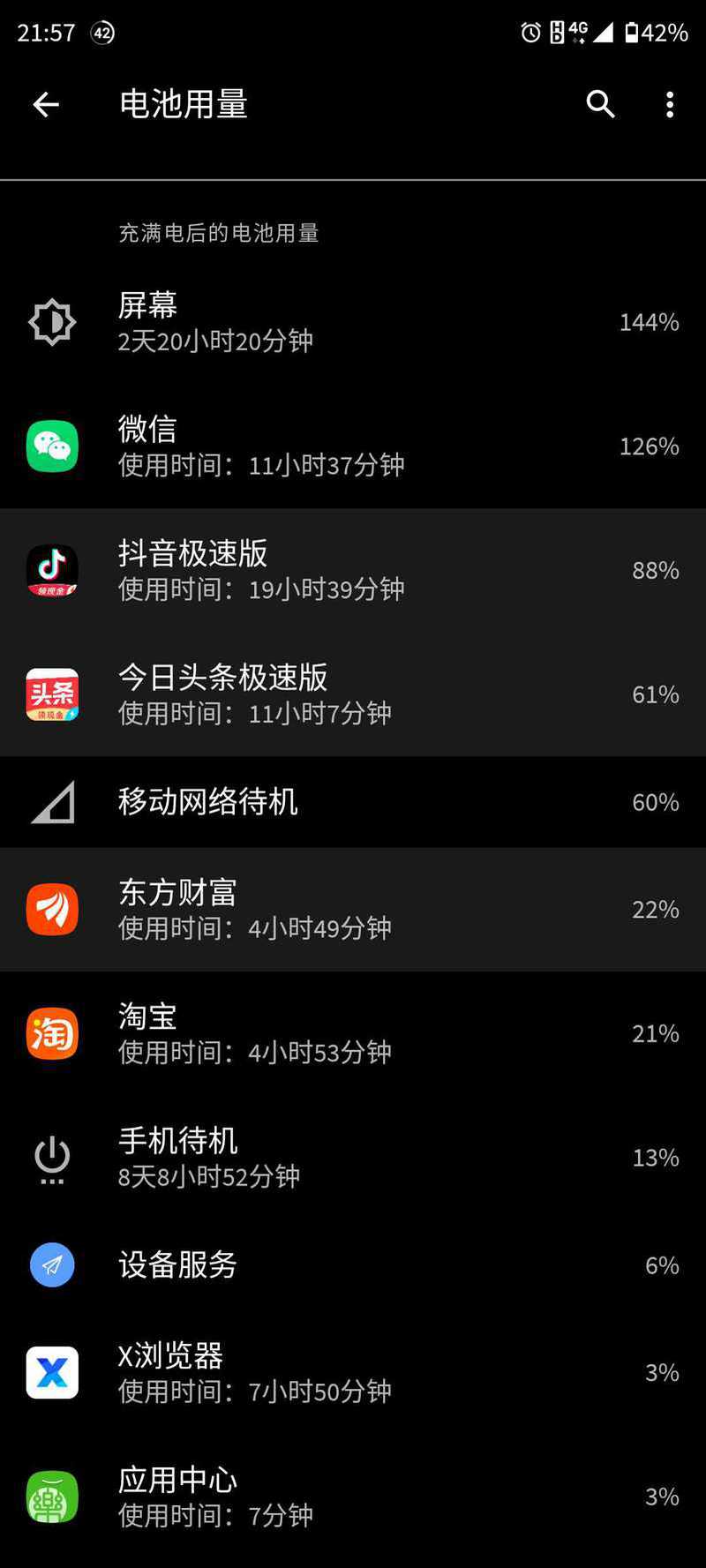The image size is (706, 1568).
Task: Open the search icon in the app bar
Action: pos(600,104)
